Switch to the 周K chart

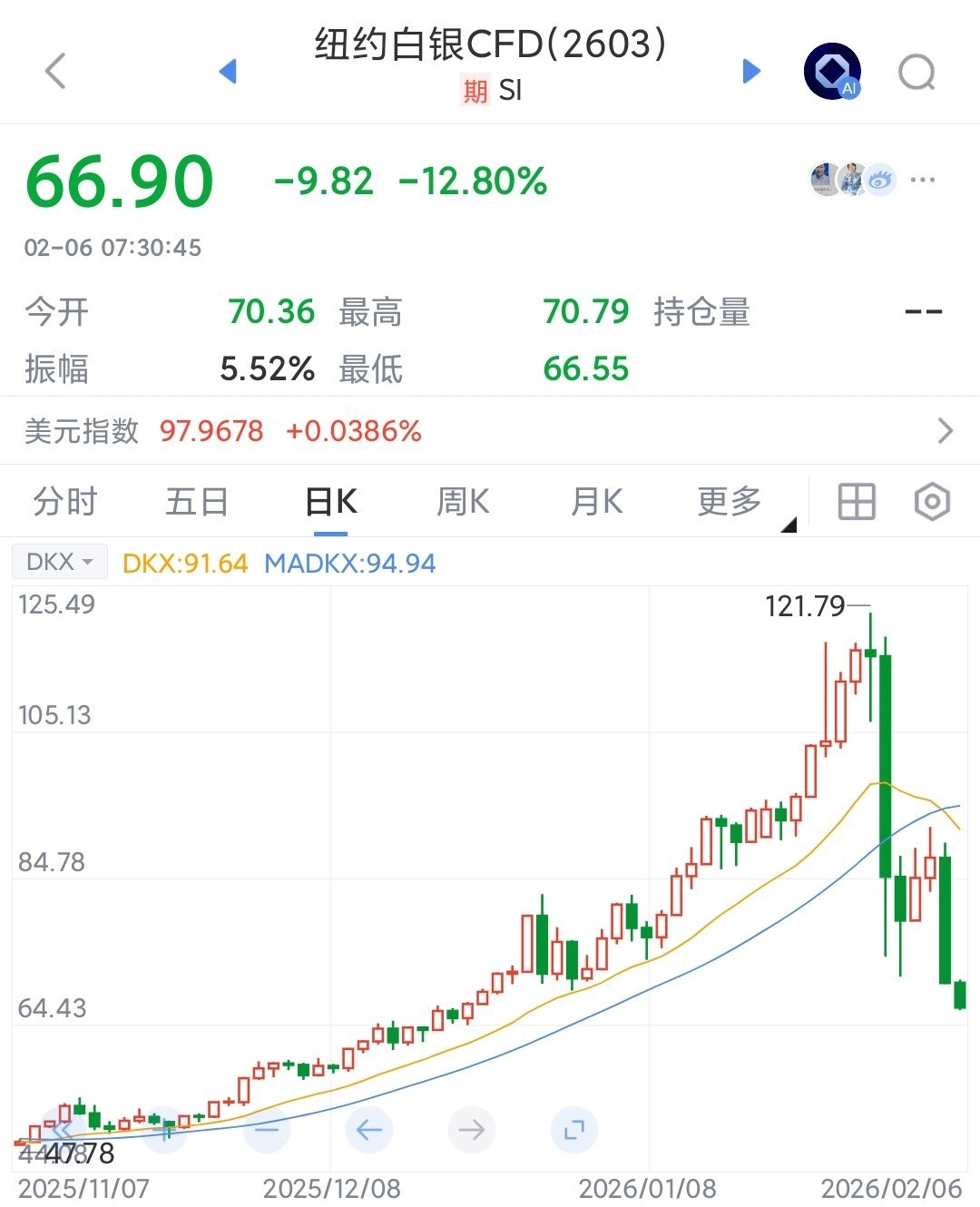[x=463, y=501]
